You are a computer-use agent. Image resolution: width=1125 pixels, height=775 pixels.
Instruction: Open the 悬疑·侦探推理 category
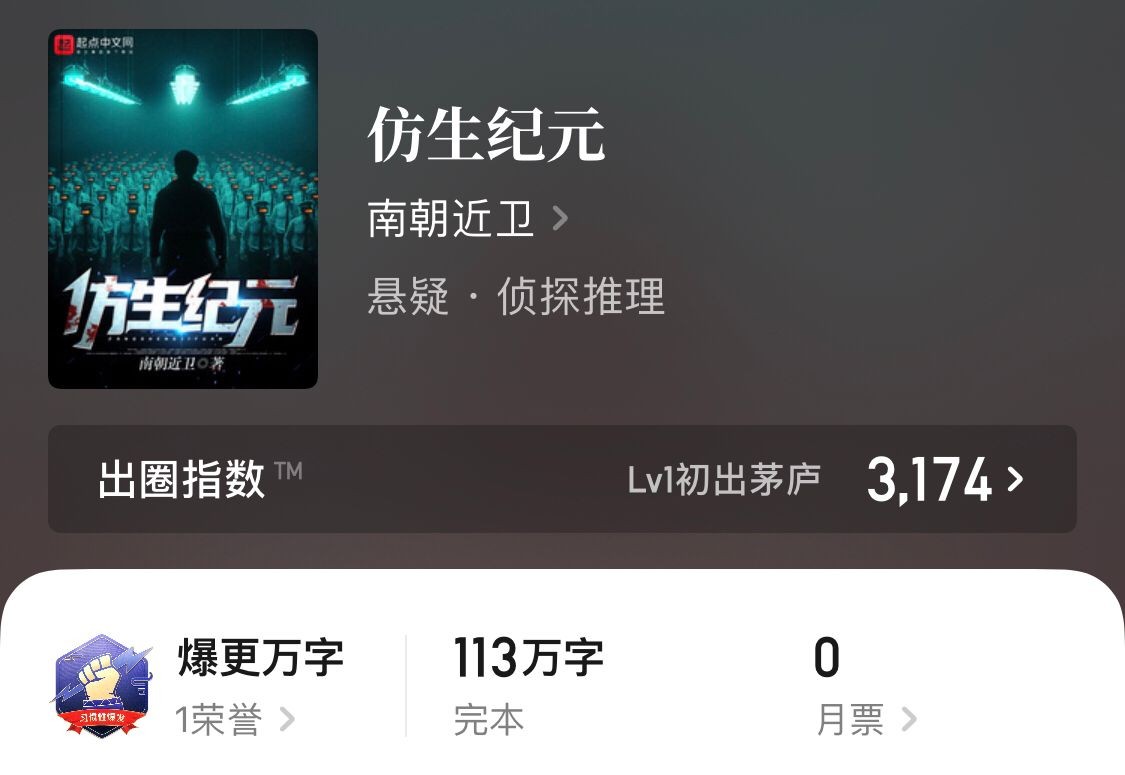click(516, 297)
